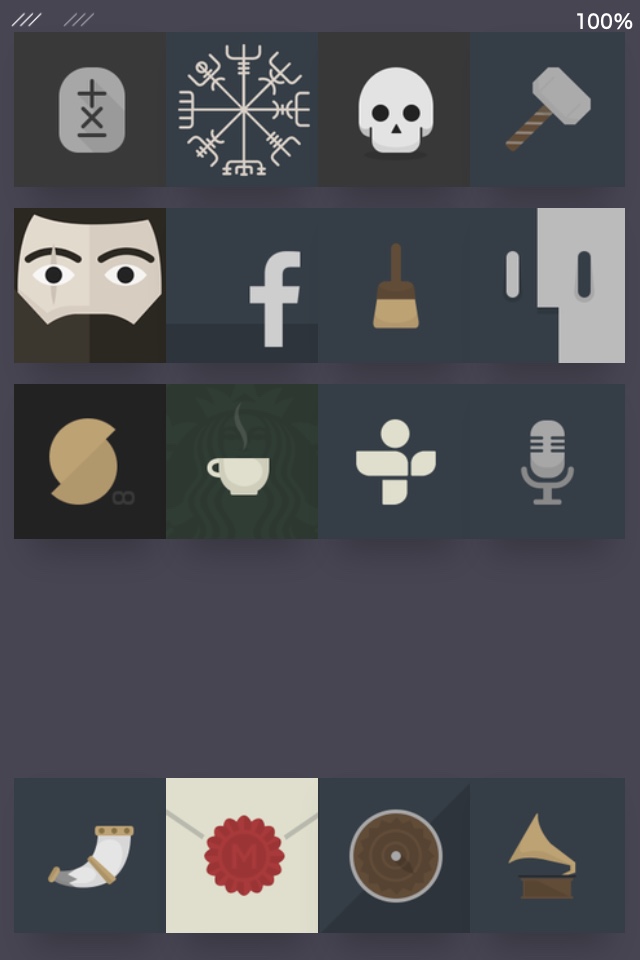Launch the skull icon app
The width and height of the screenshot is (640, 960).
coord(395,110)
